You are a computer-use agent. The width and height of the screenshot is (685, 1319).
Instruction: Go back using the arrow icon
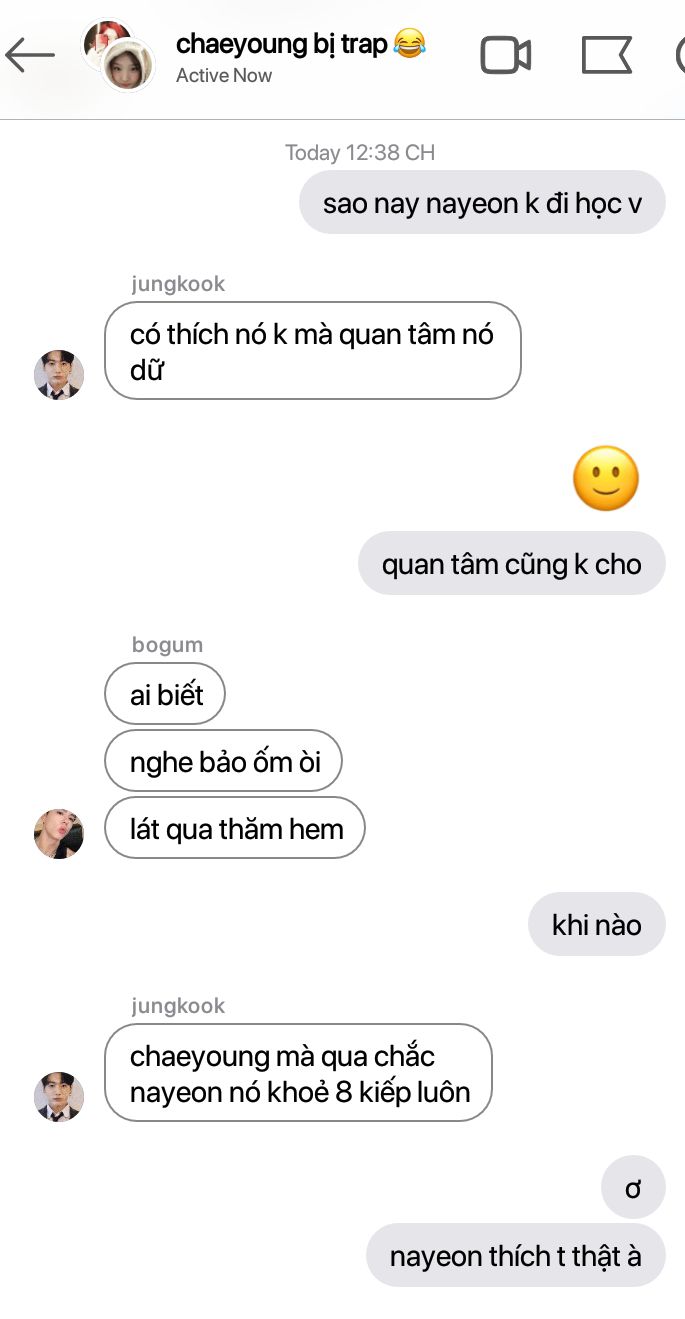[30, 55]
